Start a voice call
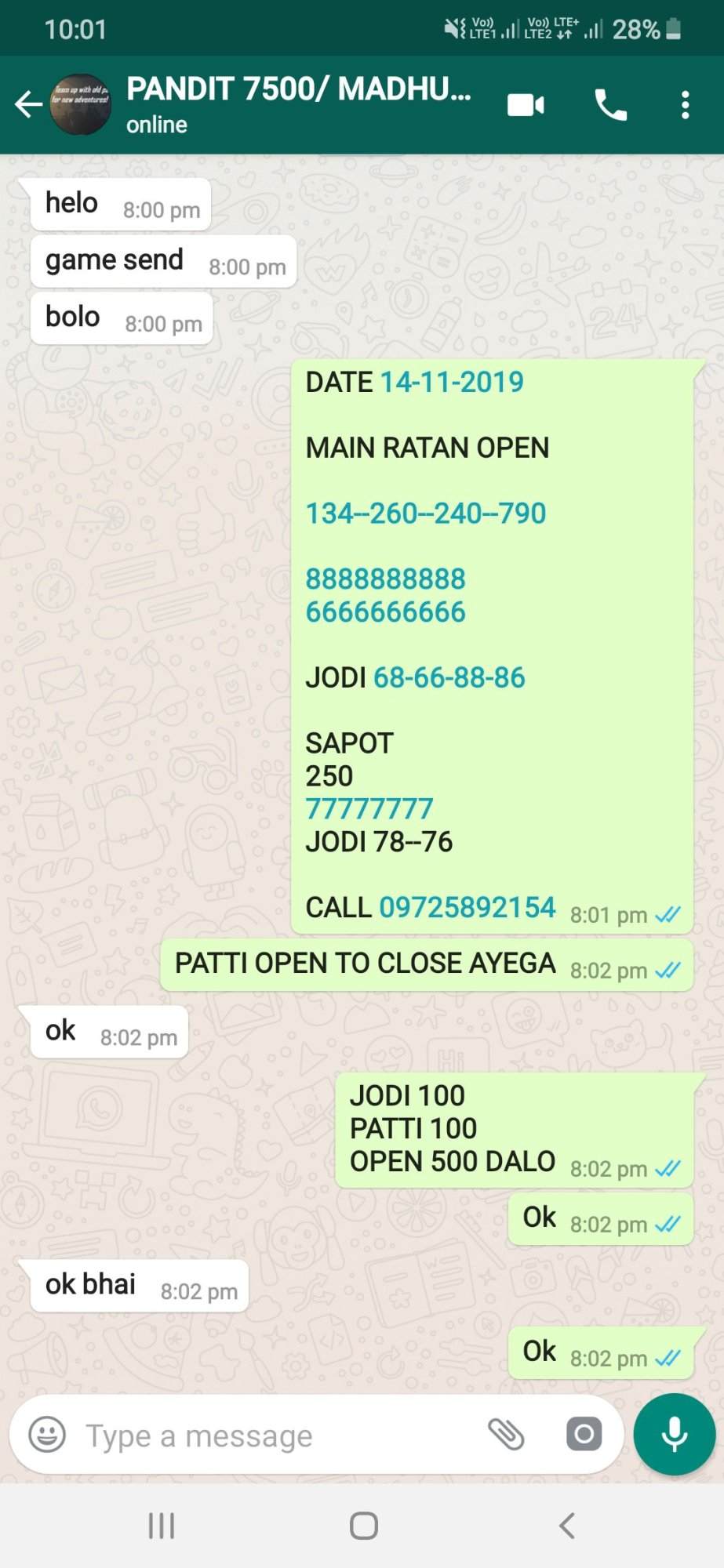Screen dimensions: 724x1568 tap(610, 104)
